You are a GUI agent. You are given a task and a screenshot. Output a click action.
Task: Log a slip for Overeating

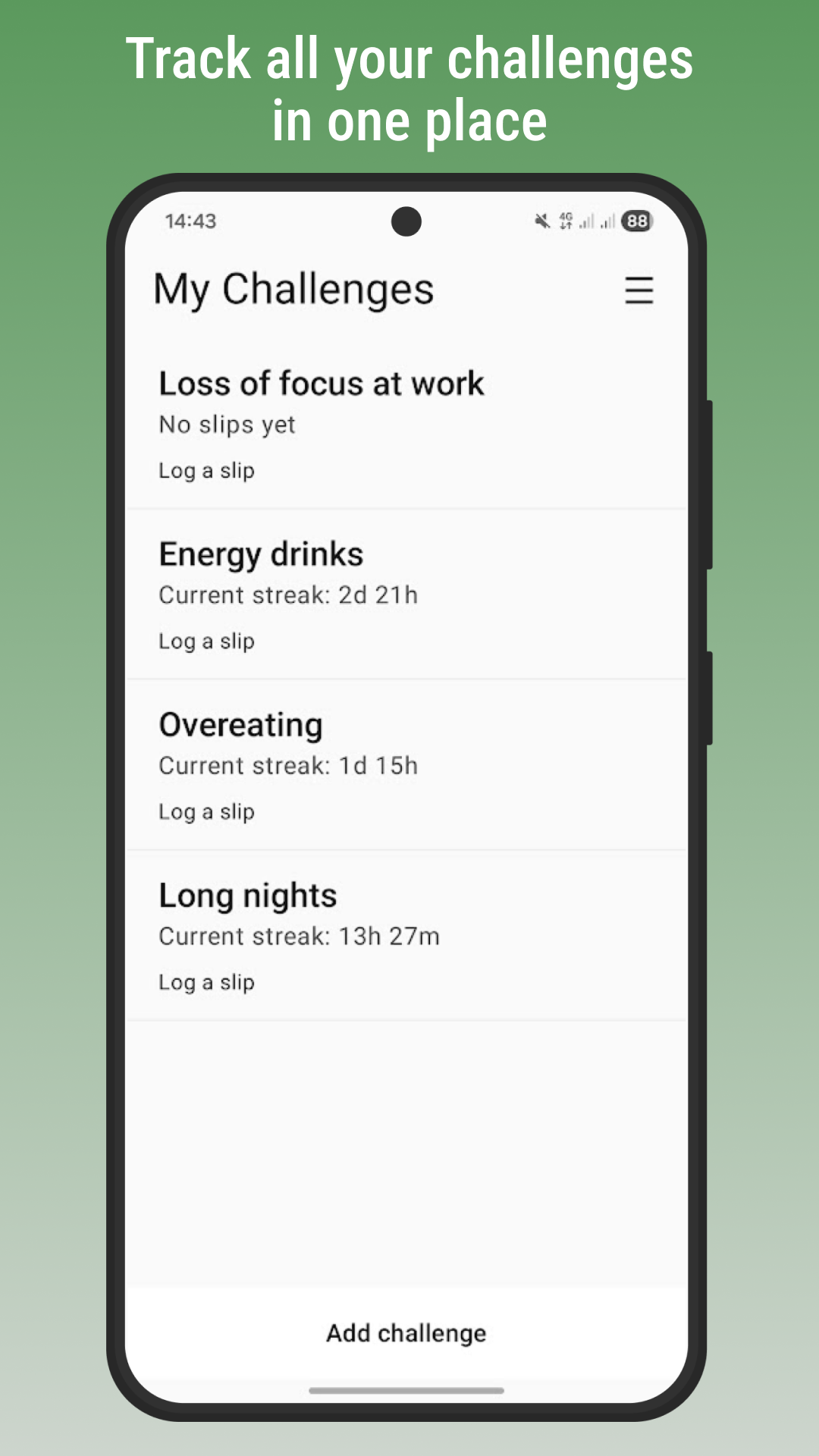tap(206, 811)
